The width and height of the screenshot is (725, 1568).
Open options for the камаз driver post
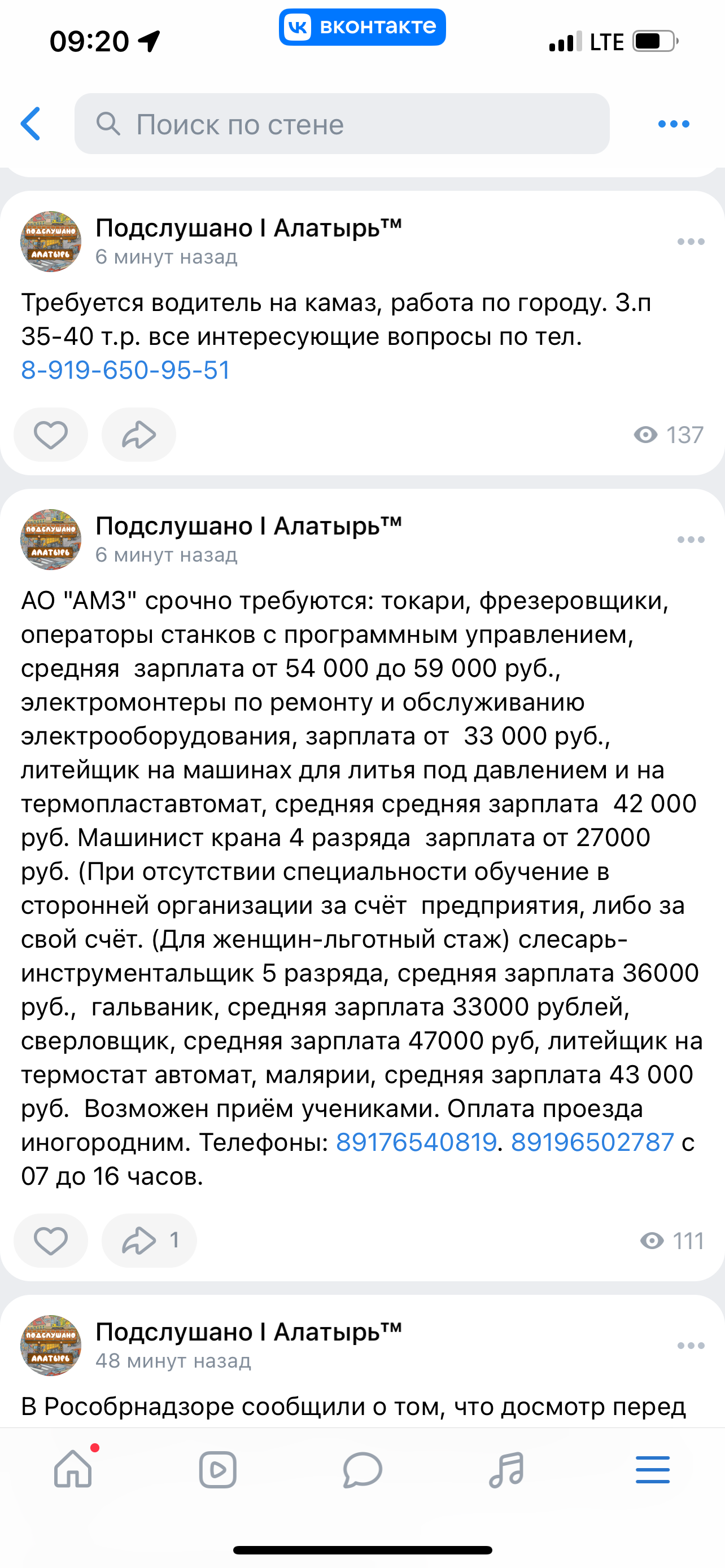point(691,242)
